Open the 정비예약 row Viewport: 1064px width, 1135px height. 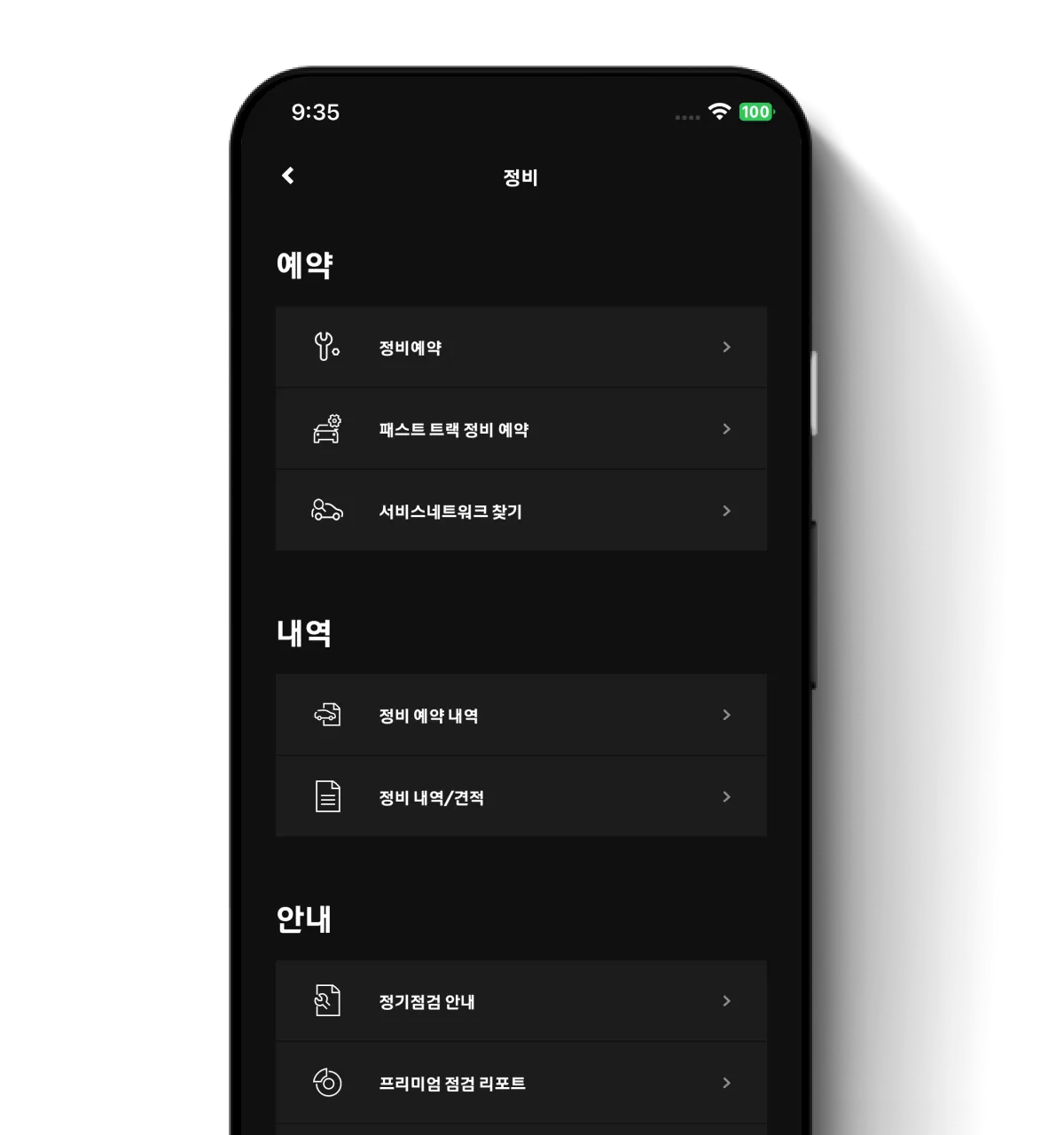[520, 348]
